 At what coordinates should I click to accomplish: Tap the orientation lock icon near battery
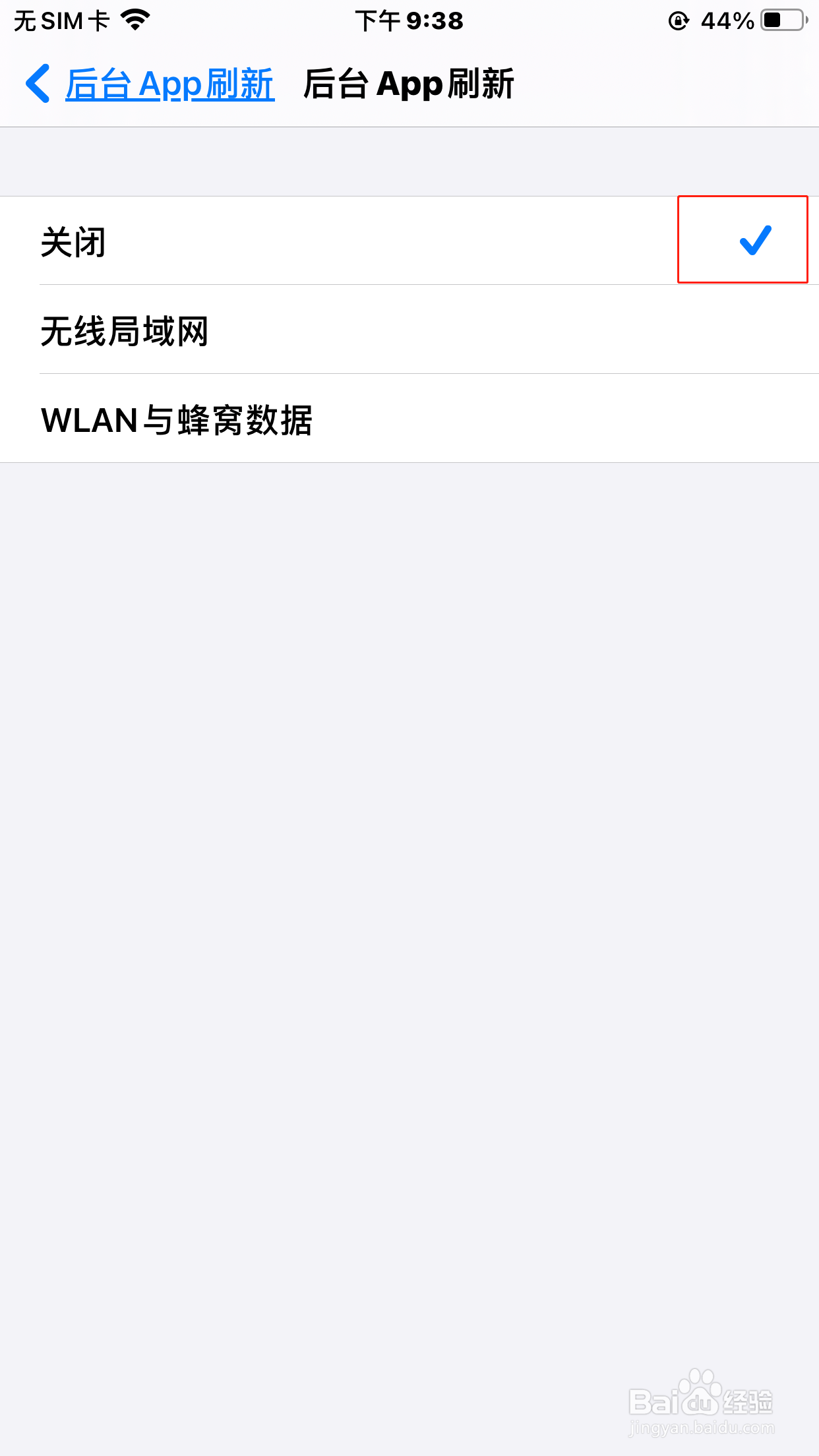(677, 20)
